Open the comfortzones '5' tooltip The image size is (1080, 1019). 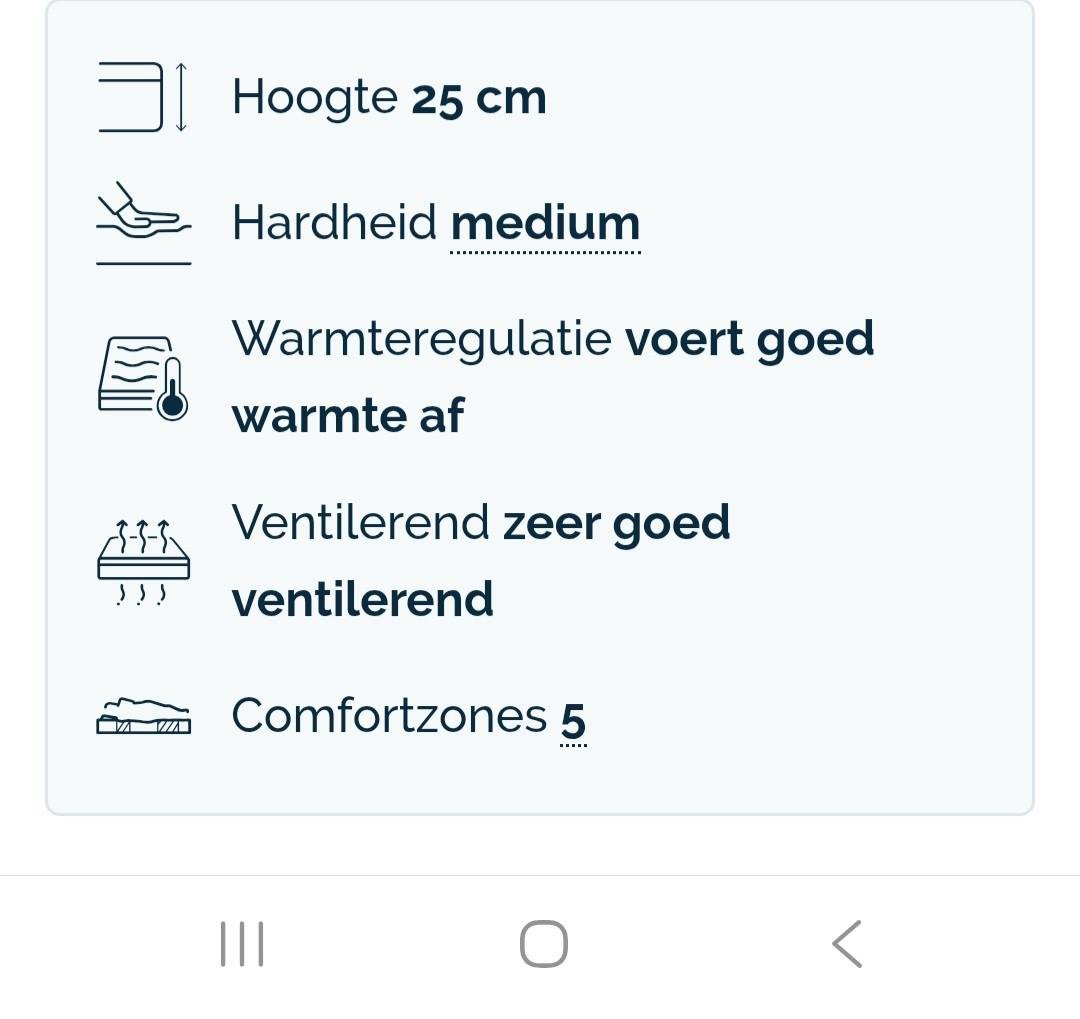[x=573, y=718]
